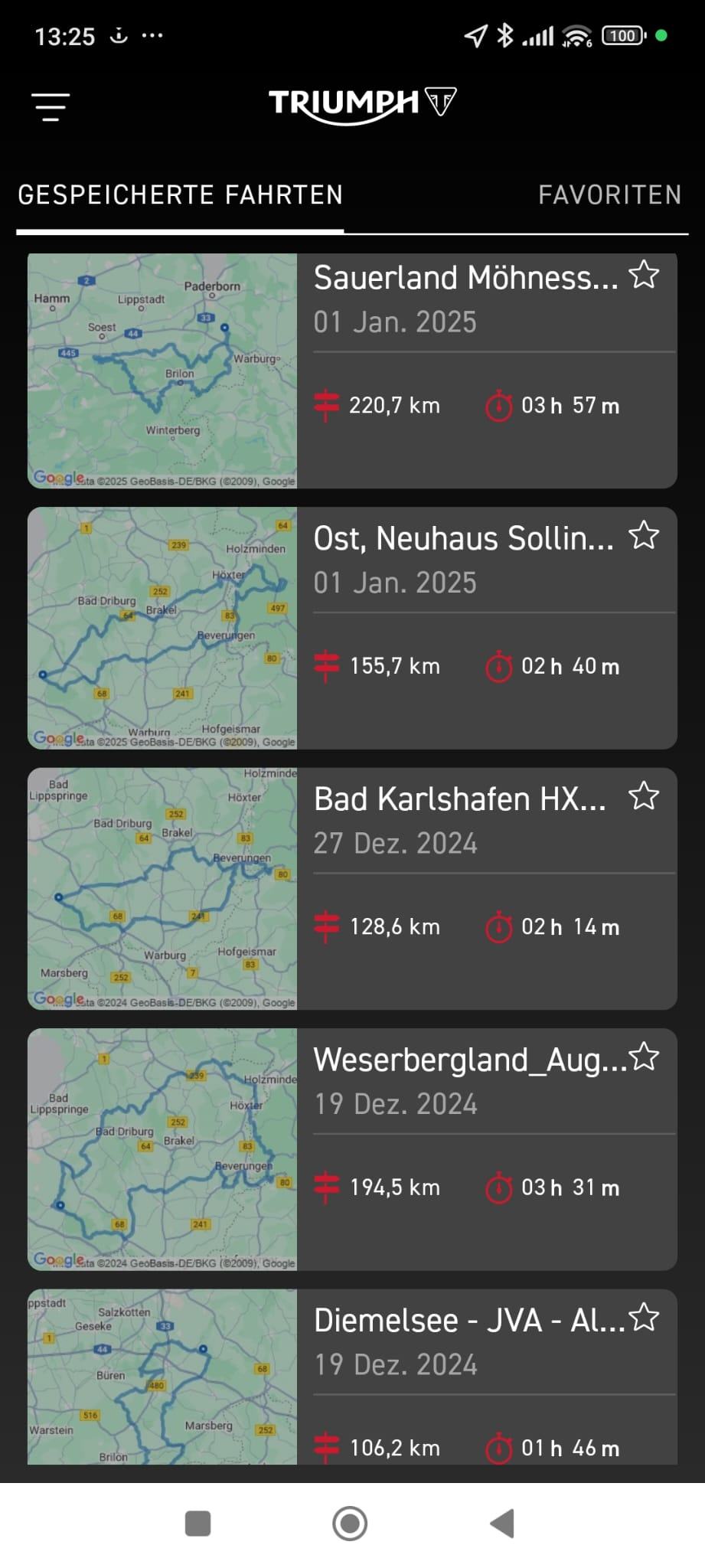Select the Gespeicherte Fahrten tab

pos(181,195)
